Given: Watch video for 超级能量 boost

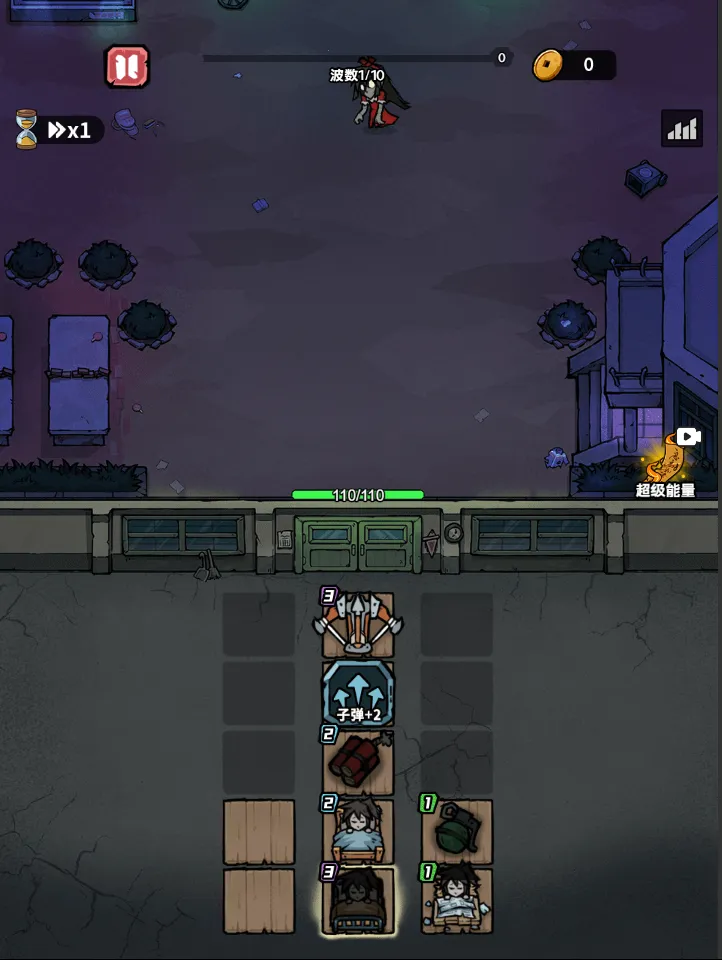Looking at the screenshot, I should pyautogui.click(x=667, y=462).
